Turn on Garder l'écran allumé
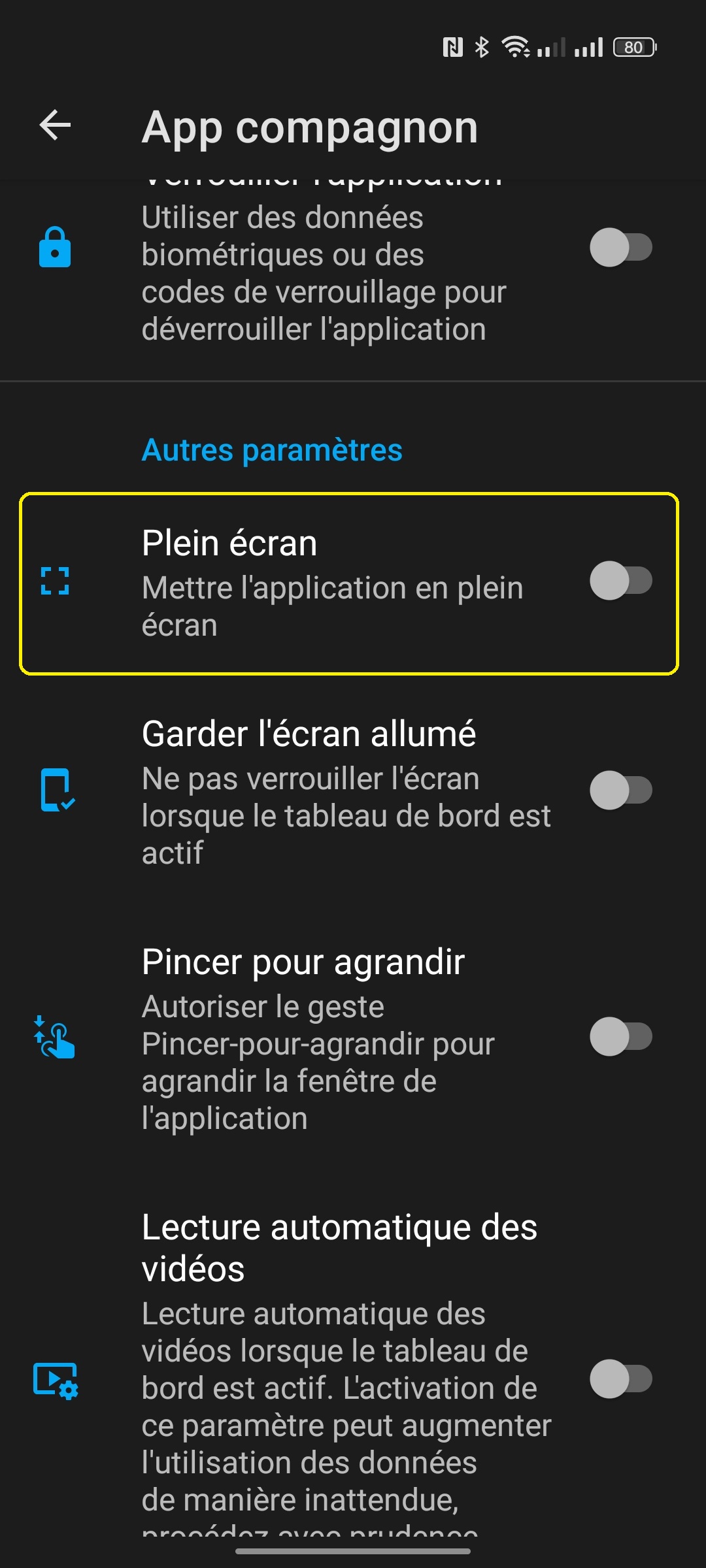Screen dimensions: 706x1568 coord(621,790)
